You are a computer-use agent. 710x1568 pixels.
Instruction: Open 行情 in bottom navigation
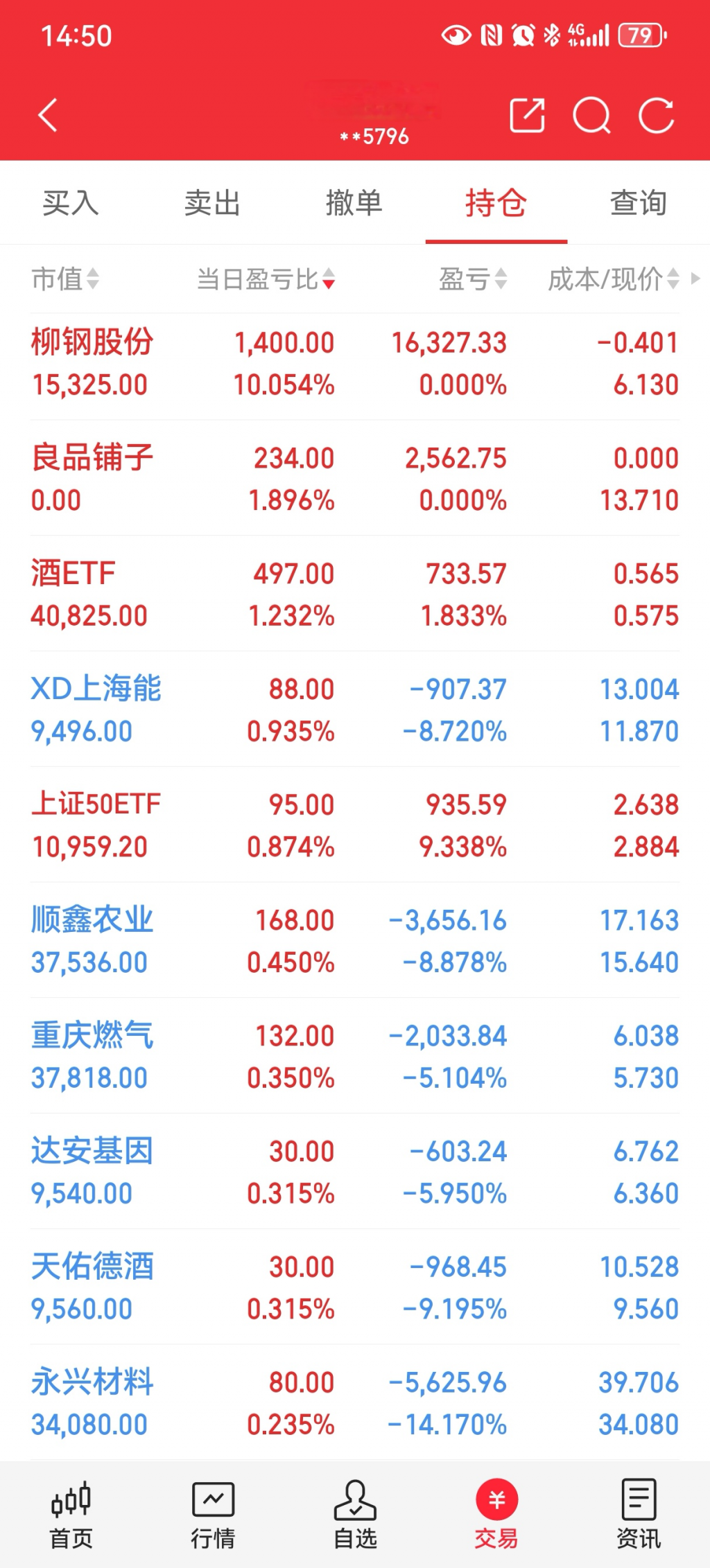coord(213,1515)
